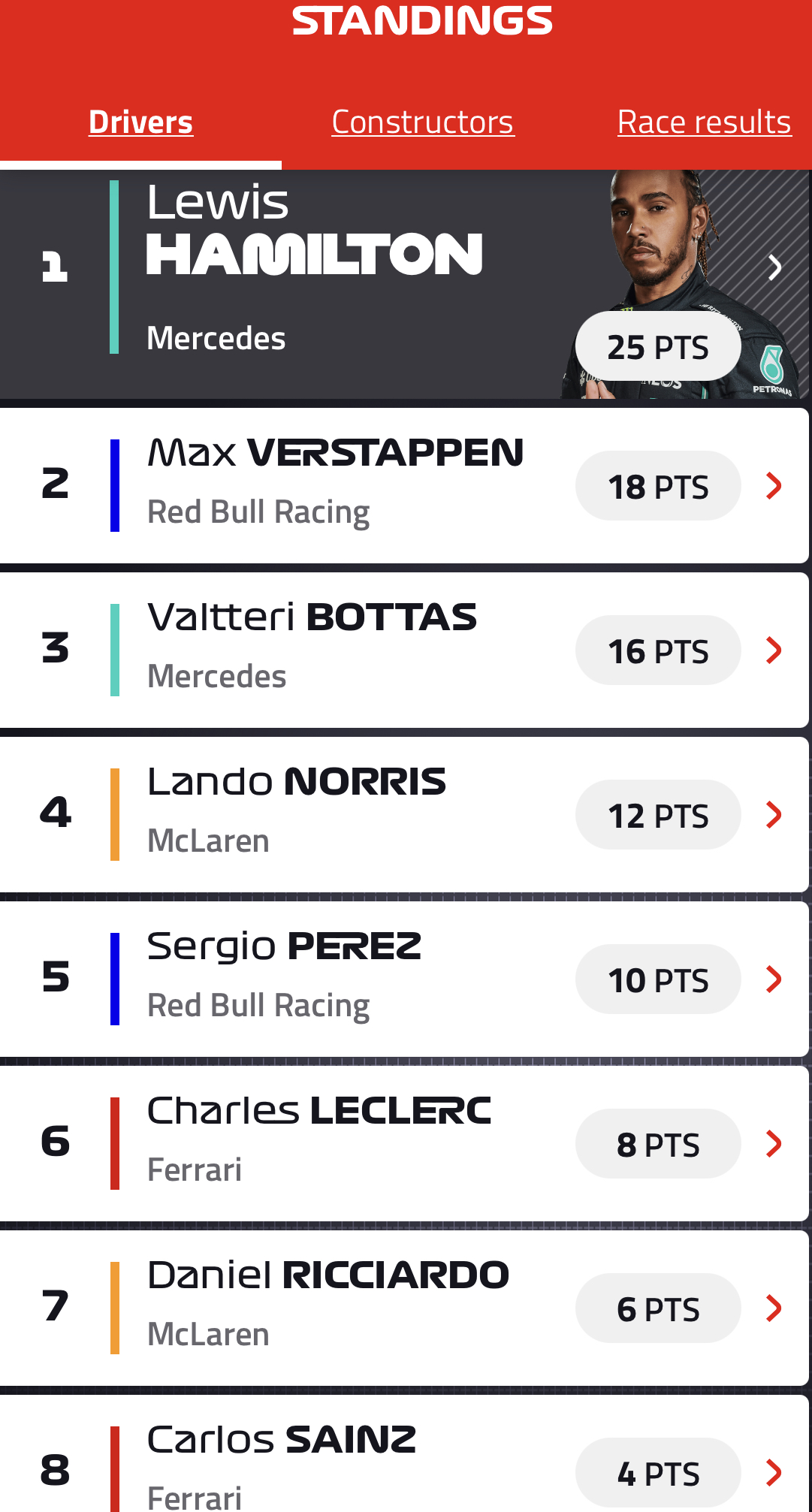Open Daniel Ricciardo row

(404, 1308)
